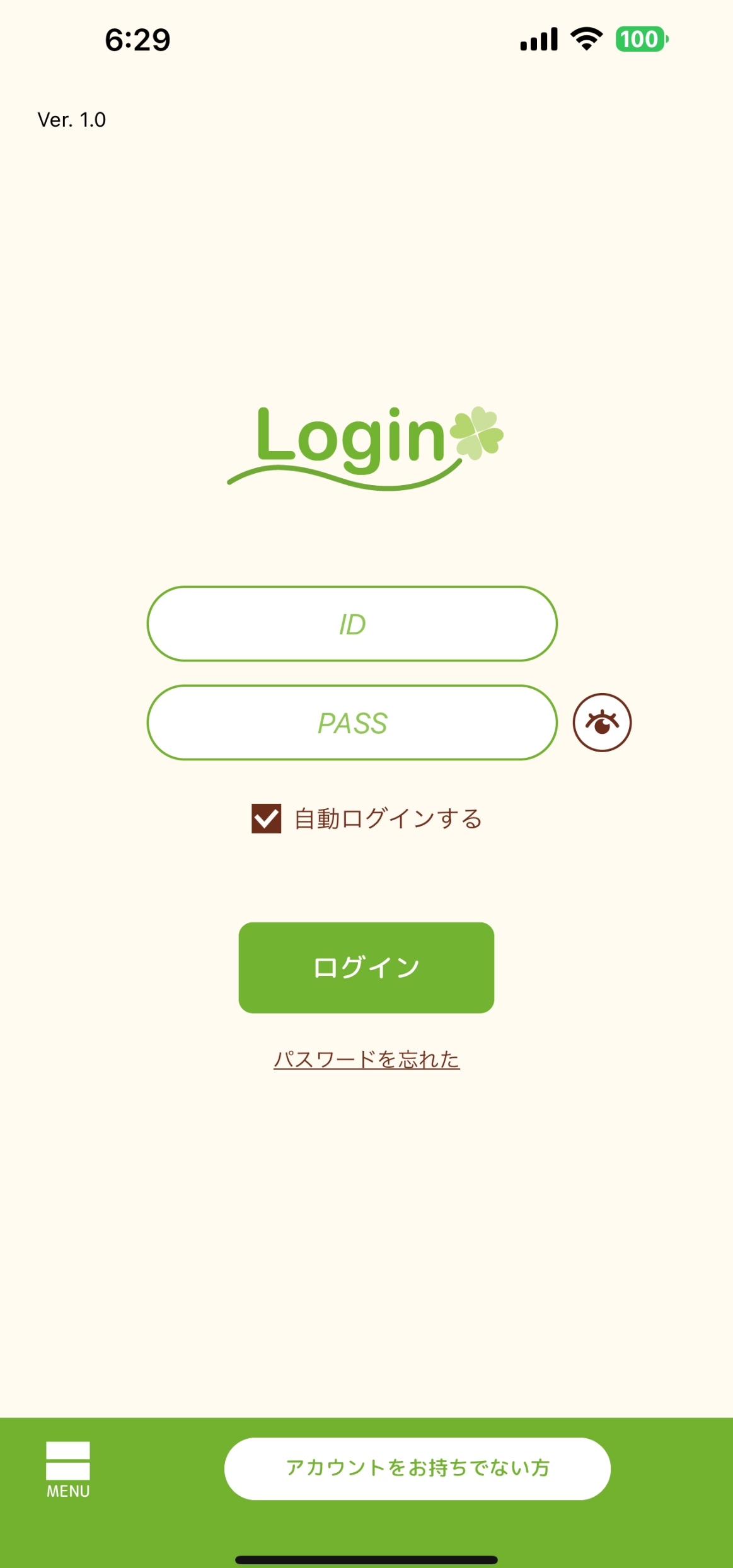Open the パスワードを忘れた link
The image size is (733, 1568).
(366, 1060)
